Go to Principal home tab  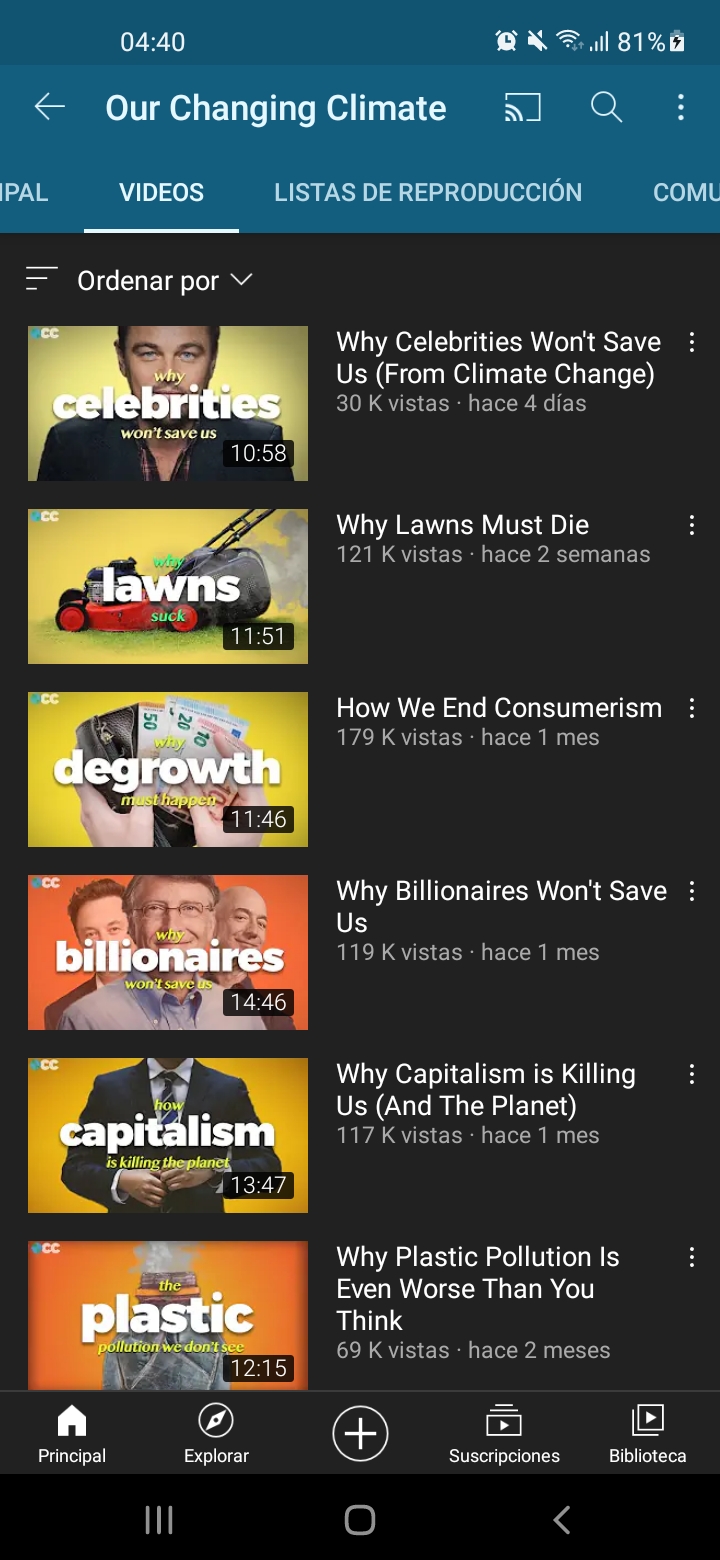(72, 1434)
